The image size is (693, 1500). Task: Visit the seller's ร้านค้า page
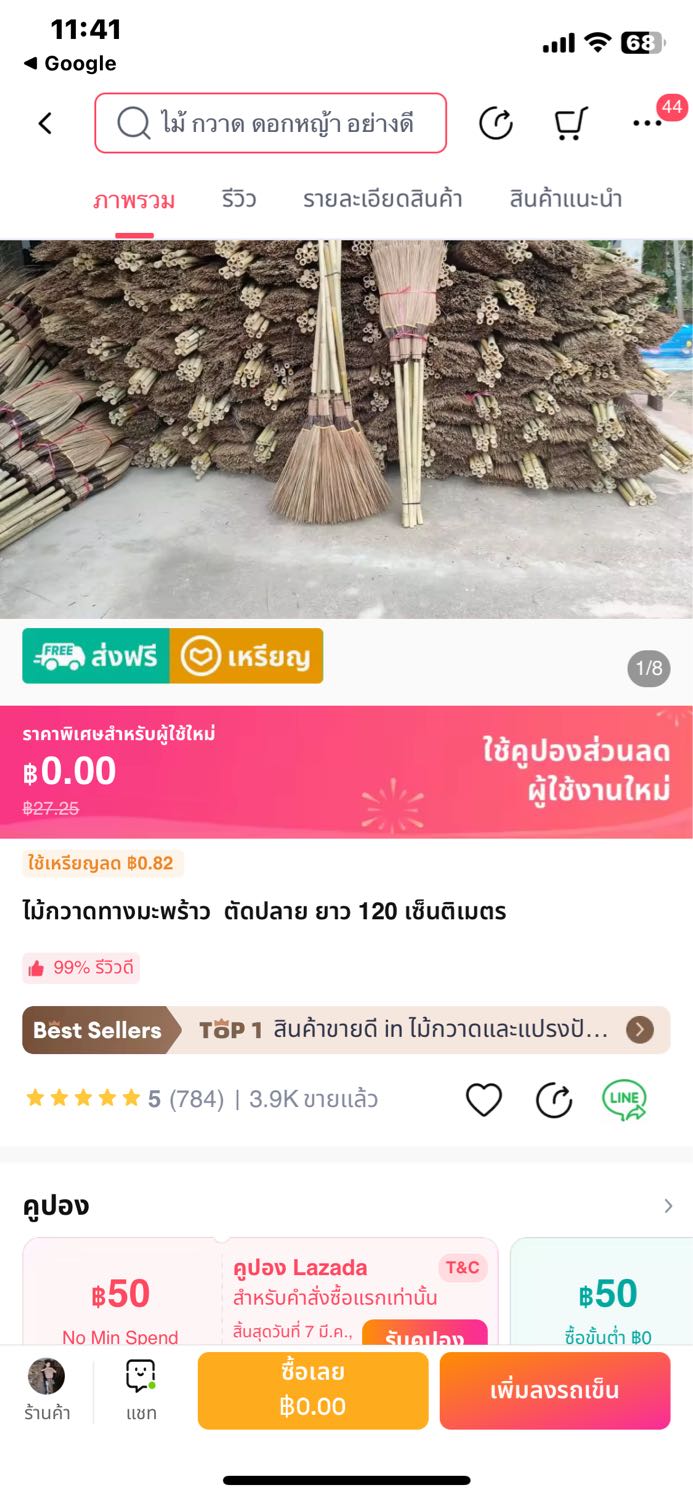pyautogui.click(x=47, y=1389)
